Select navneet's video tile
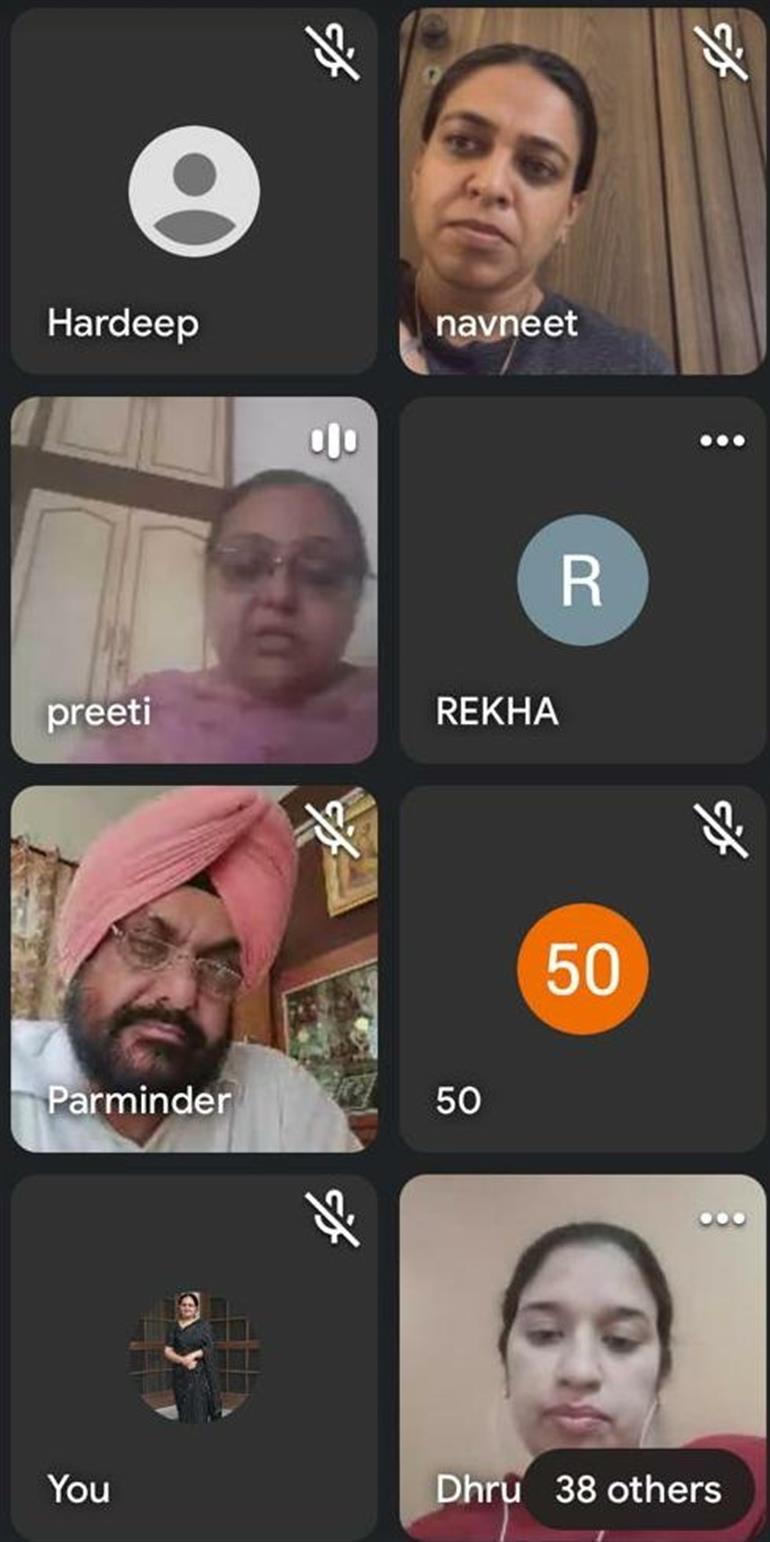Screen dimensions: 770x1542 point(583,192)
